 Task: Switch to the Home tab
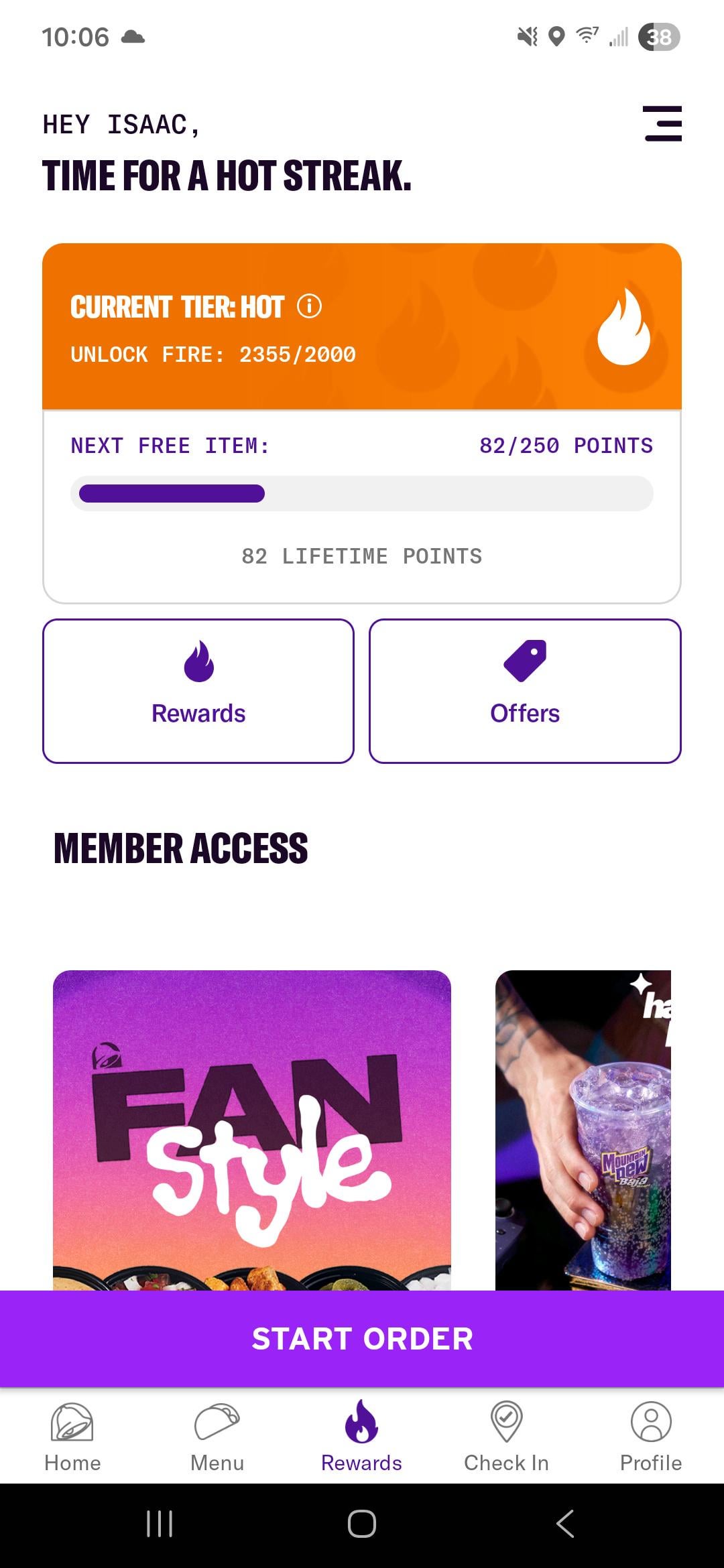pyautogui.click(x=72, y=1435)
